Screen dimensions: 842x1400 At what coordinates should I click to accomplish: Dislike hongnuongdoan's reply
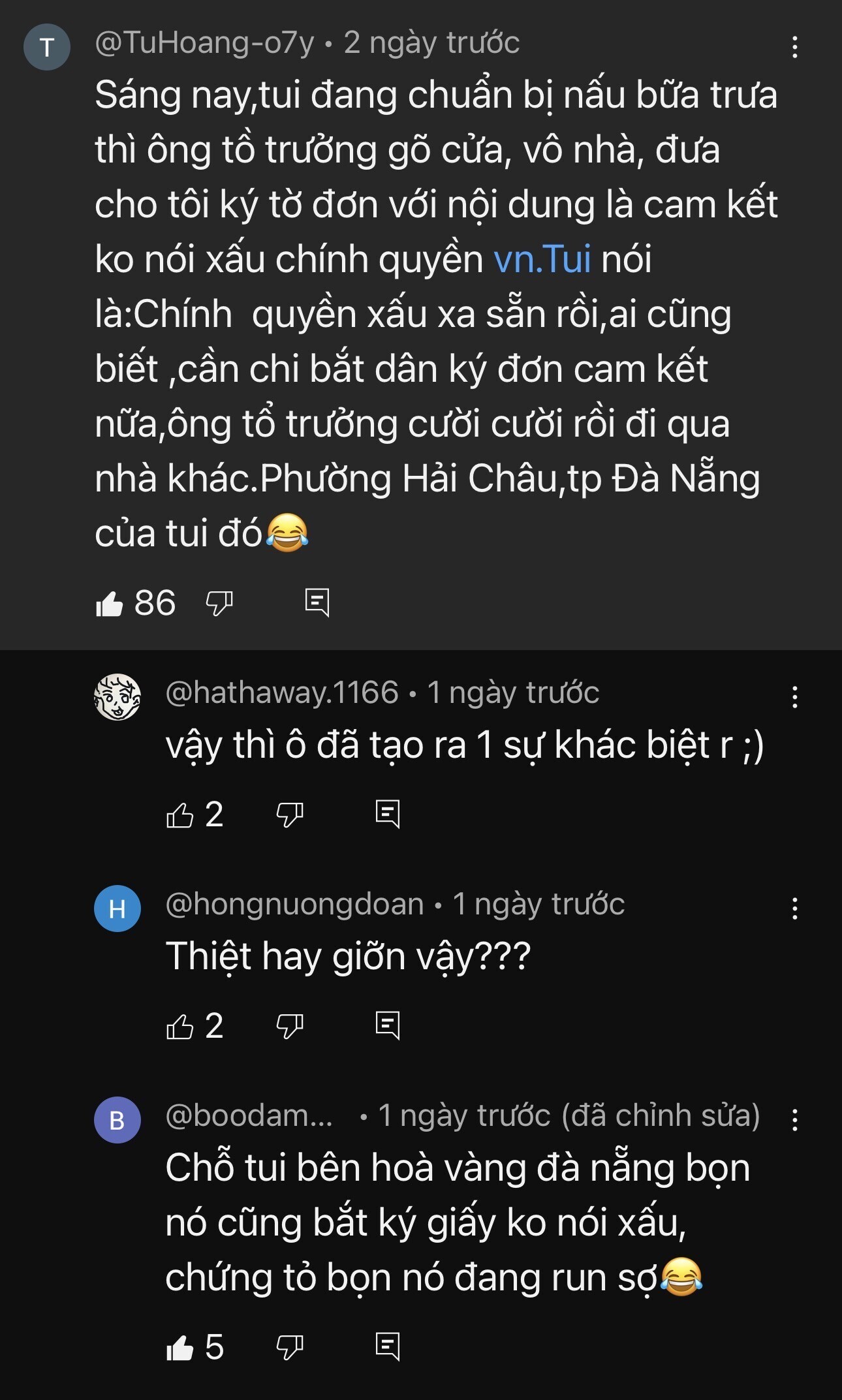[x=290, y=1026]
